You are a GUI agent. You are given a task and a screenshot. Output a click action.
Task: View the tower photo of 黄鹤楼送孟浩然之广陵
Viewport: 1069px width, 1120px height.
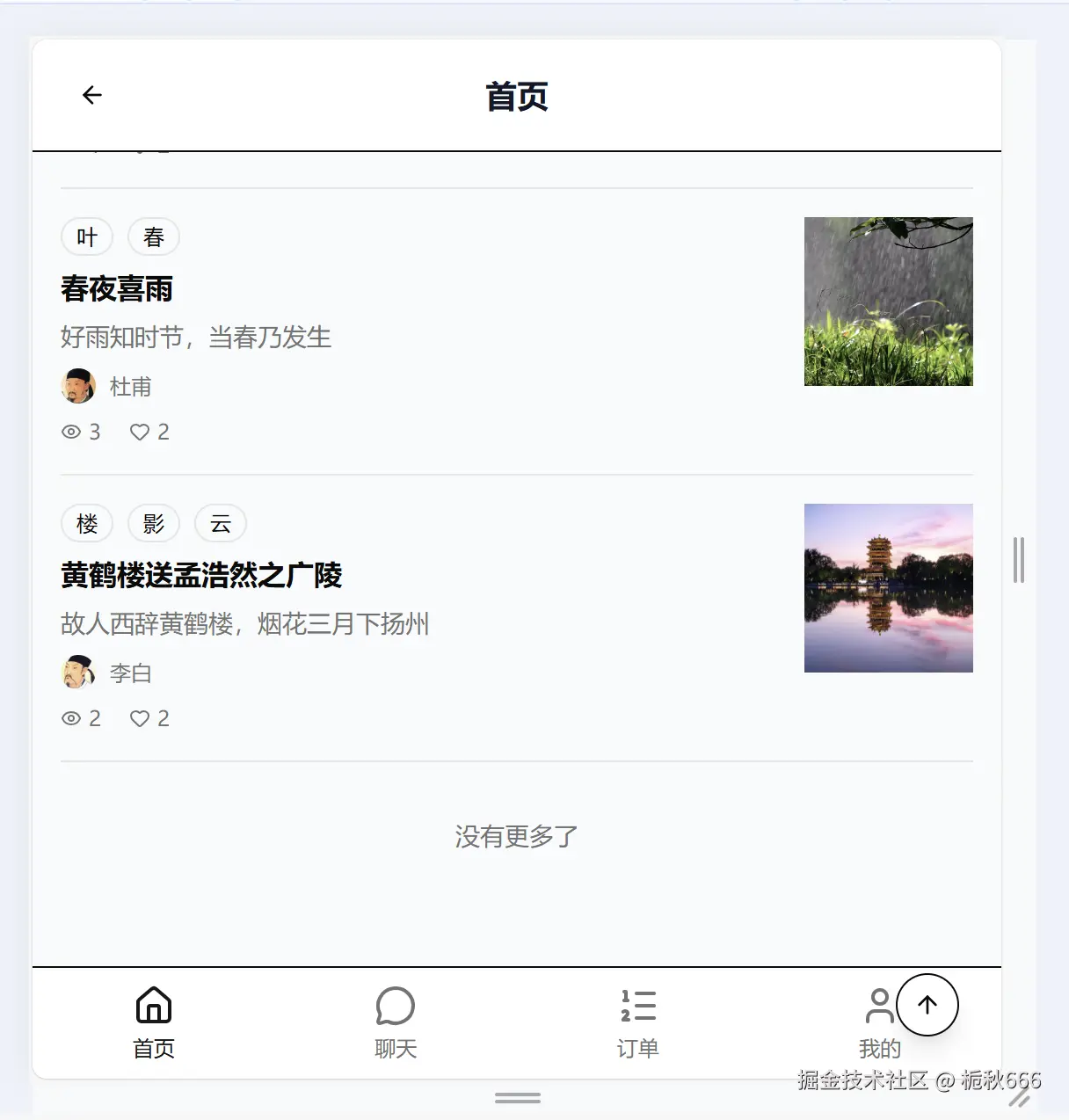tap(888, 588)
